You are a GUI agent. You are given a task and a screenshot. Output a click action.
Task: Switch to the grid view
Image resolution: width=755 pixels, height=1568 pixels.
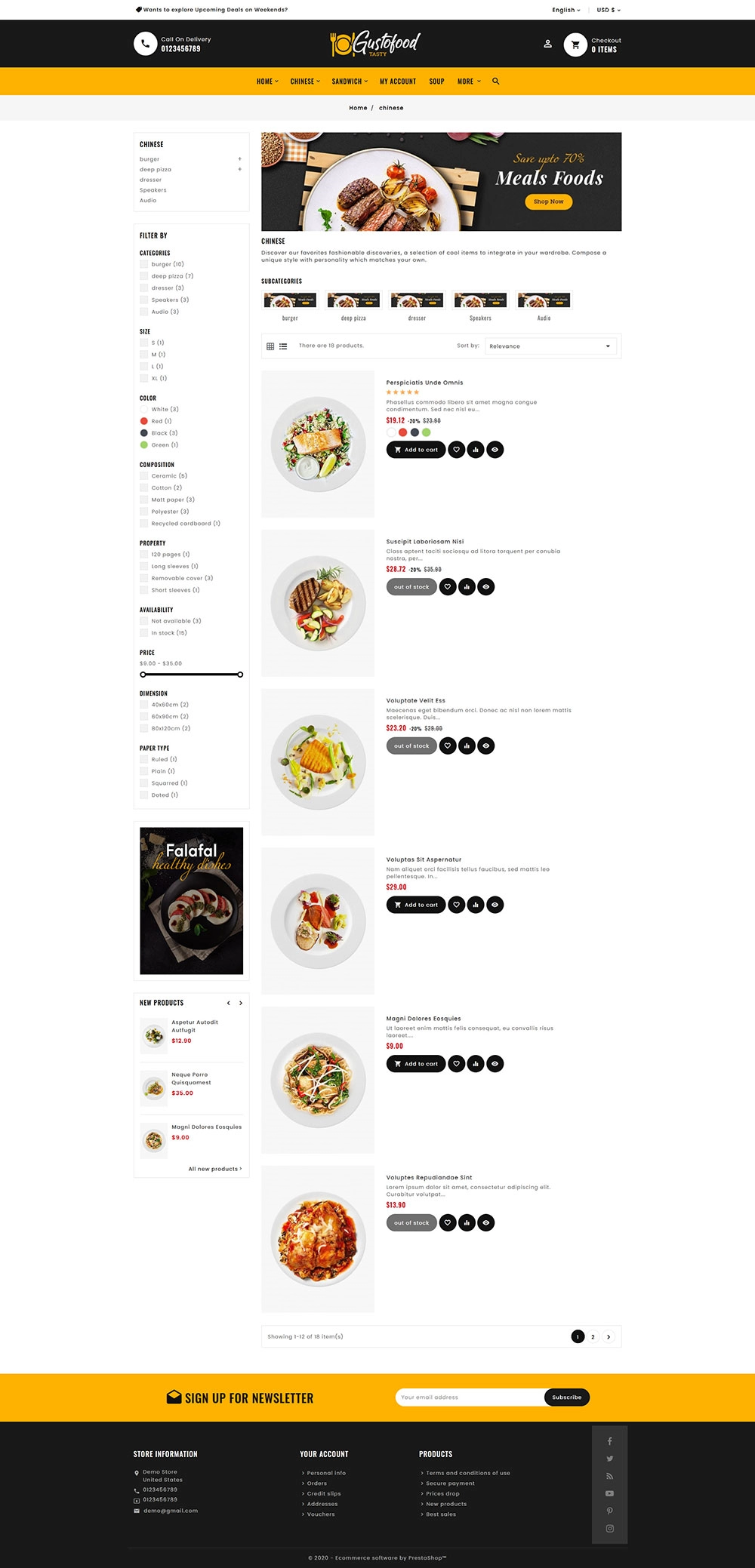tap(270, 346)
